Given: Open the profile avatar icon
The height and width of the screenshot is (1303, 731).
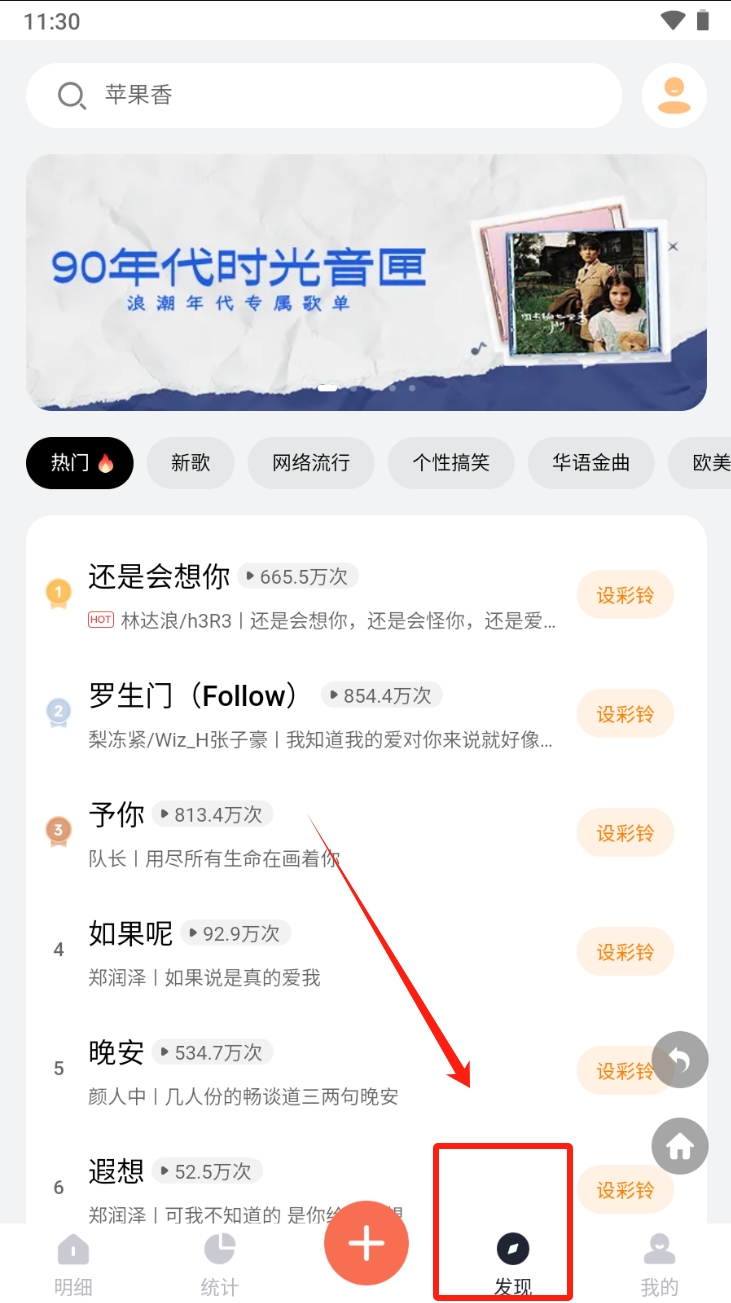Looking at the screenshot, I should click(674, 96).
